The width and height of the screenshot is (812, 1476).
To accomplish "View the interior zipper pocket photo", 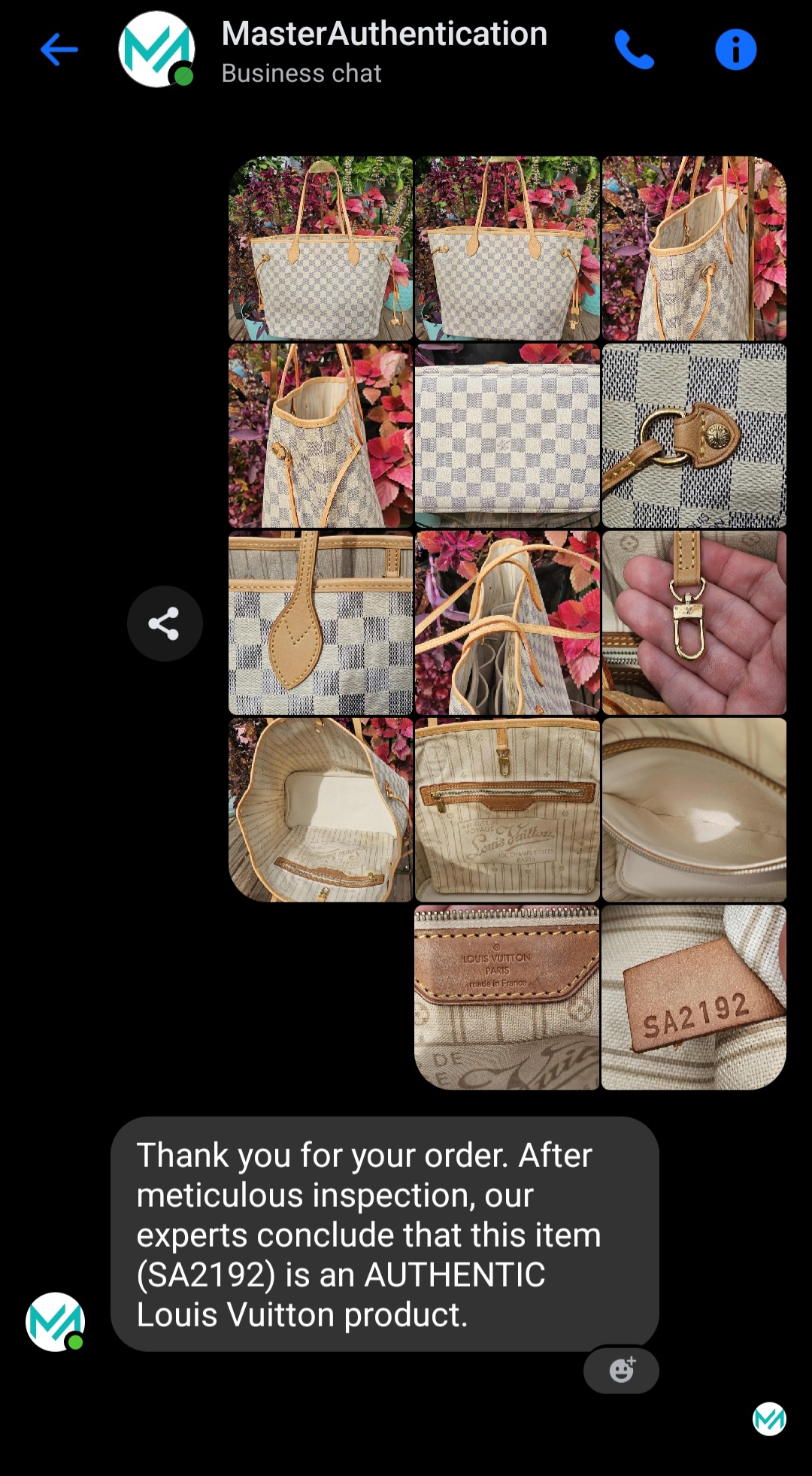I will [x=507, y=810].
